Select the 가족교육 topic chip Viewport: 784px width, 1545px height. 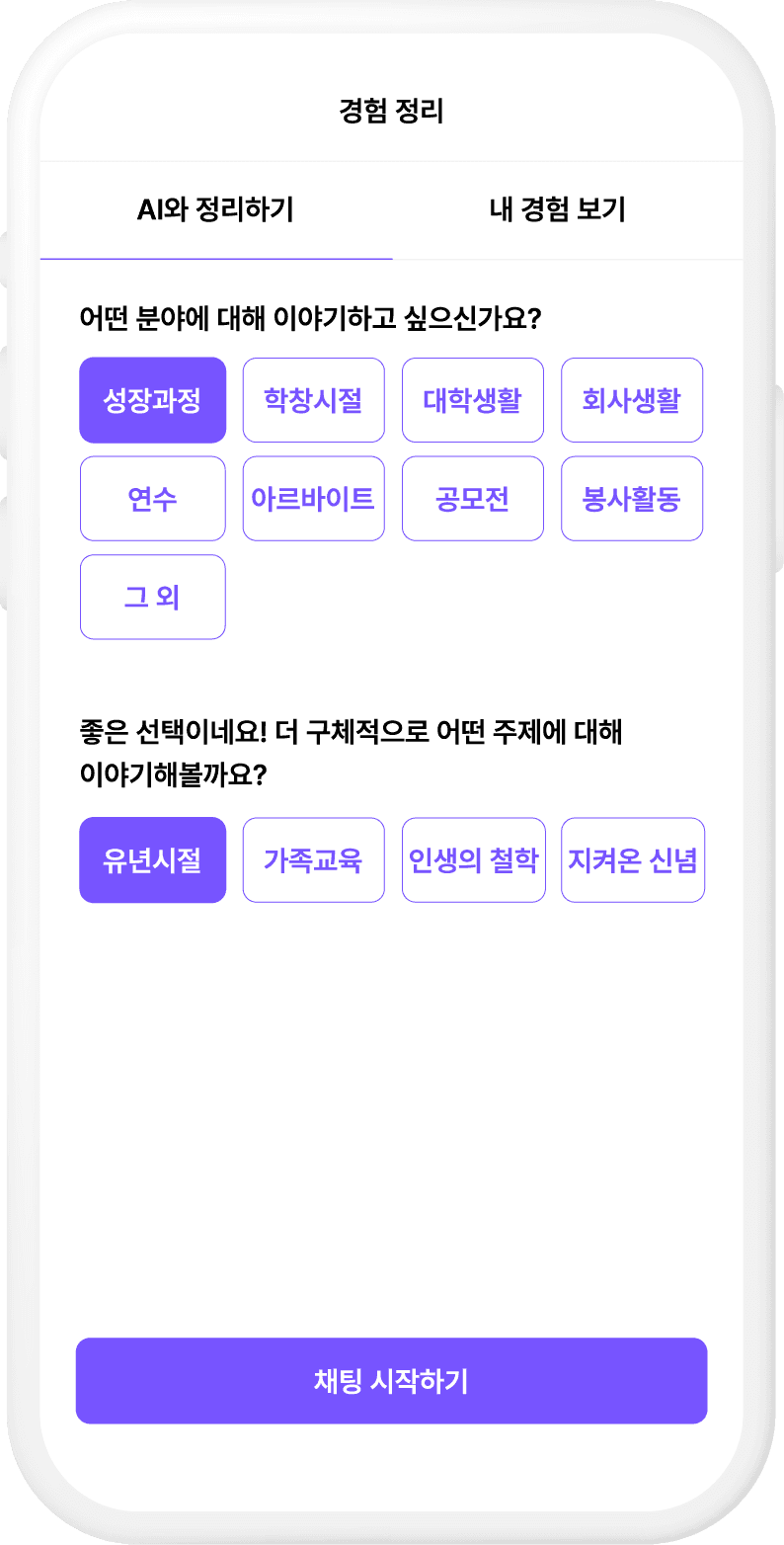pyautogui.click(x=313, y=858)
